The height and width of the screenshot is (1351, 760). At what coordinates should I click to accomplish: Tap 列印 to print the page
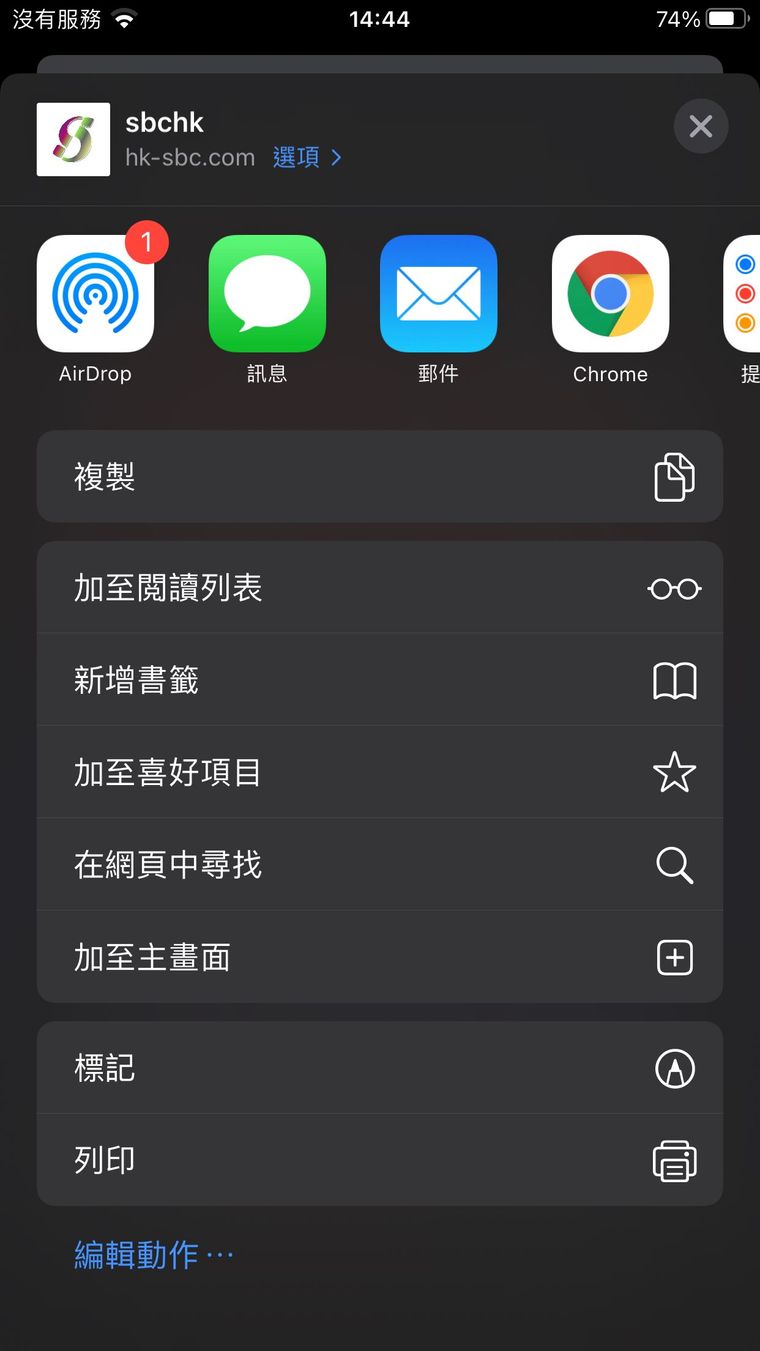click(379, 1161)
